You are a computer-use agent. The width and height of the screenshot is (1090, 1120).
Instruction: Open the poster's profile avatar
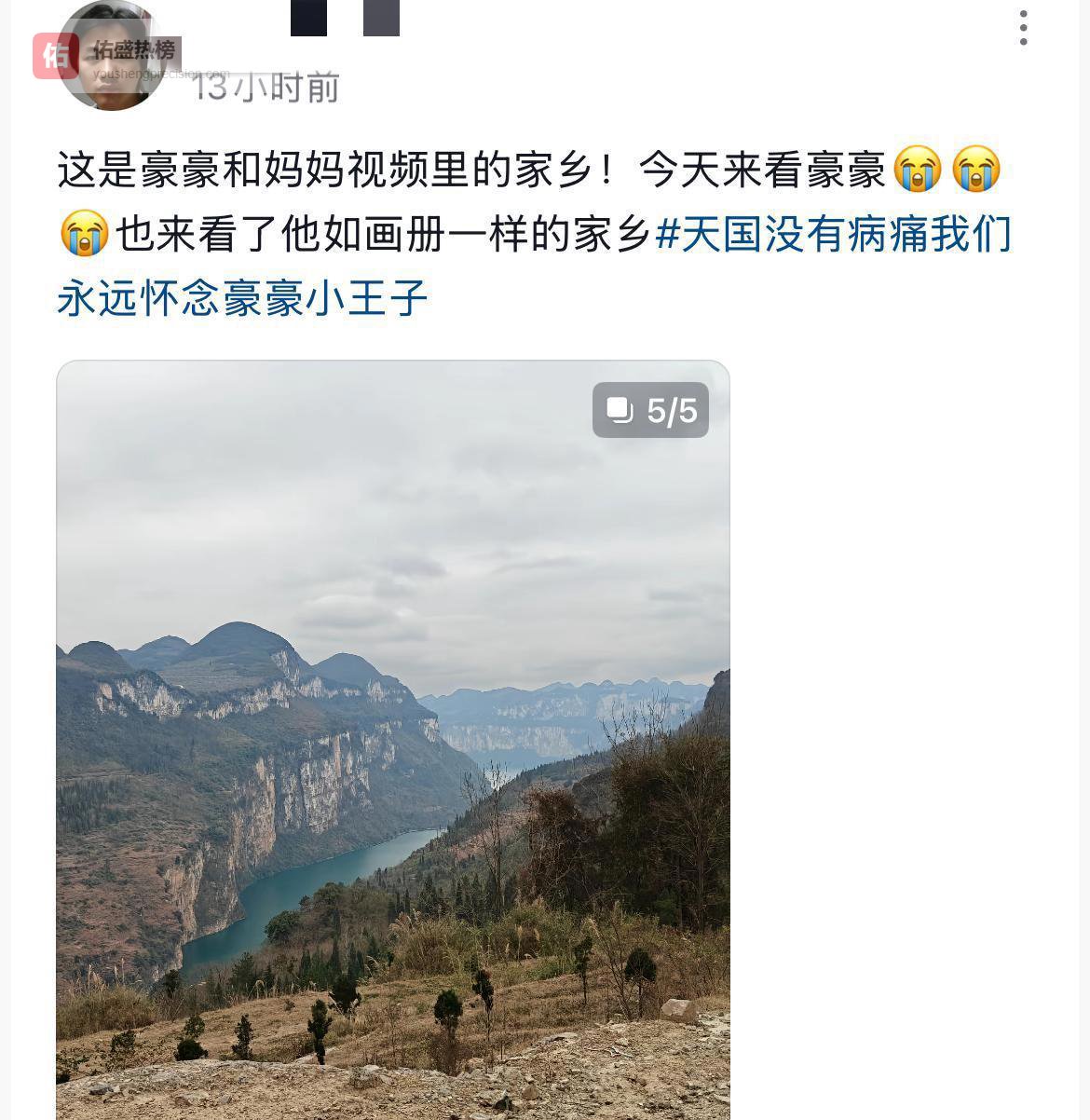112,58
